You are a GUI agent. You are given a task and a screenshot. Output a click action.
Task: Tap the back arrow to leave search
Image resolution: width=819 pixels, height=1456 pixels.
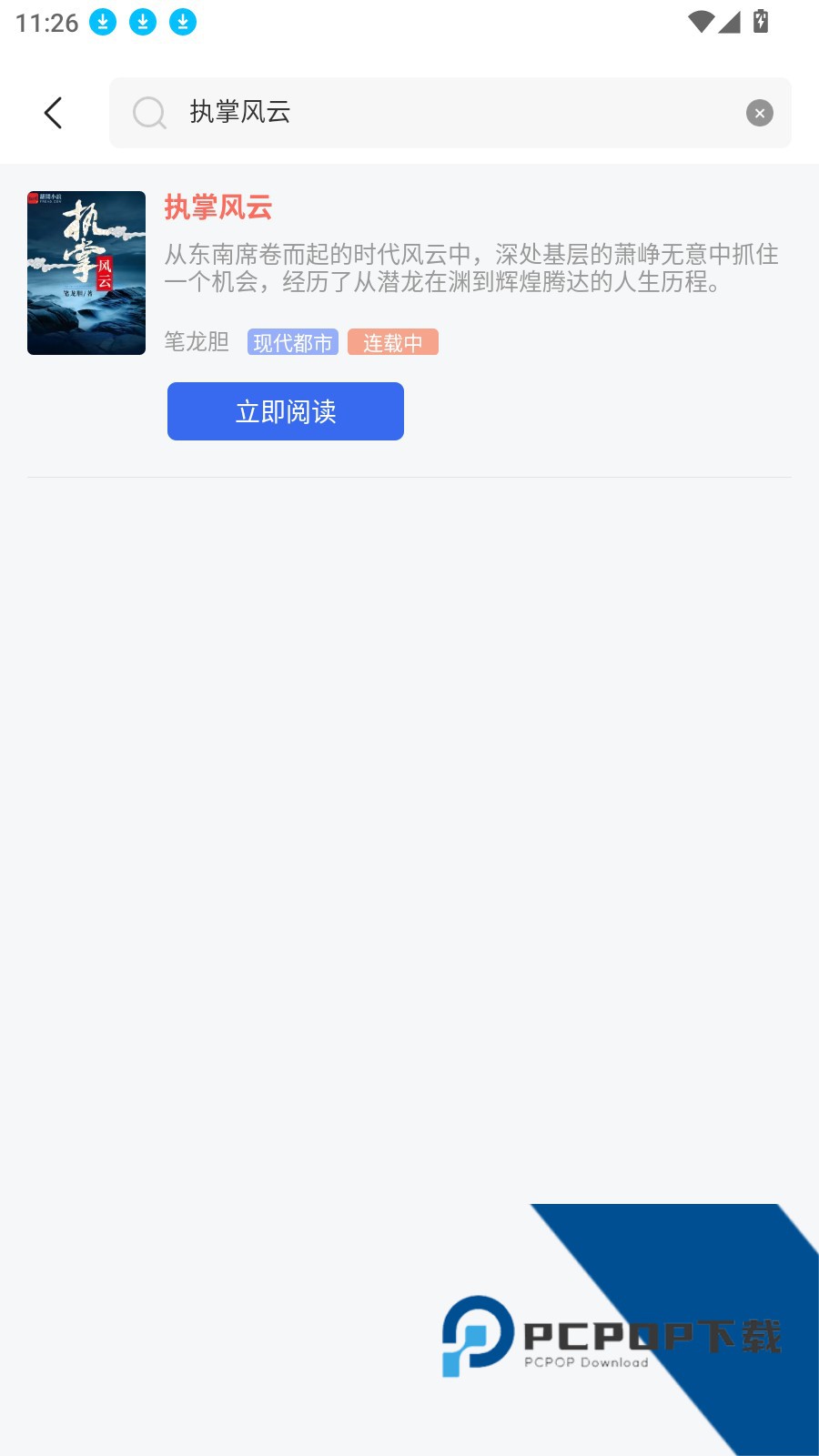point(52,112)
